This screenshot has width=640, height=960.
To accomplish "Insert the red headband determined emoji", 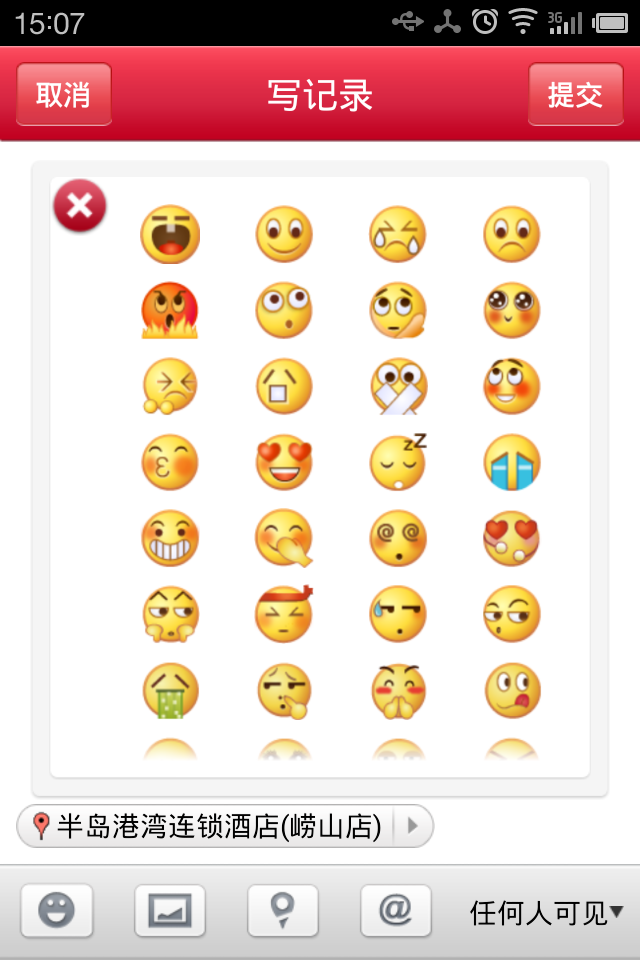I will (x=284, y=615).
